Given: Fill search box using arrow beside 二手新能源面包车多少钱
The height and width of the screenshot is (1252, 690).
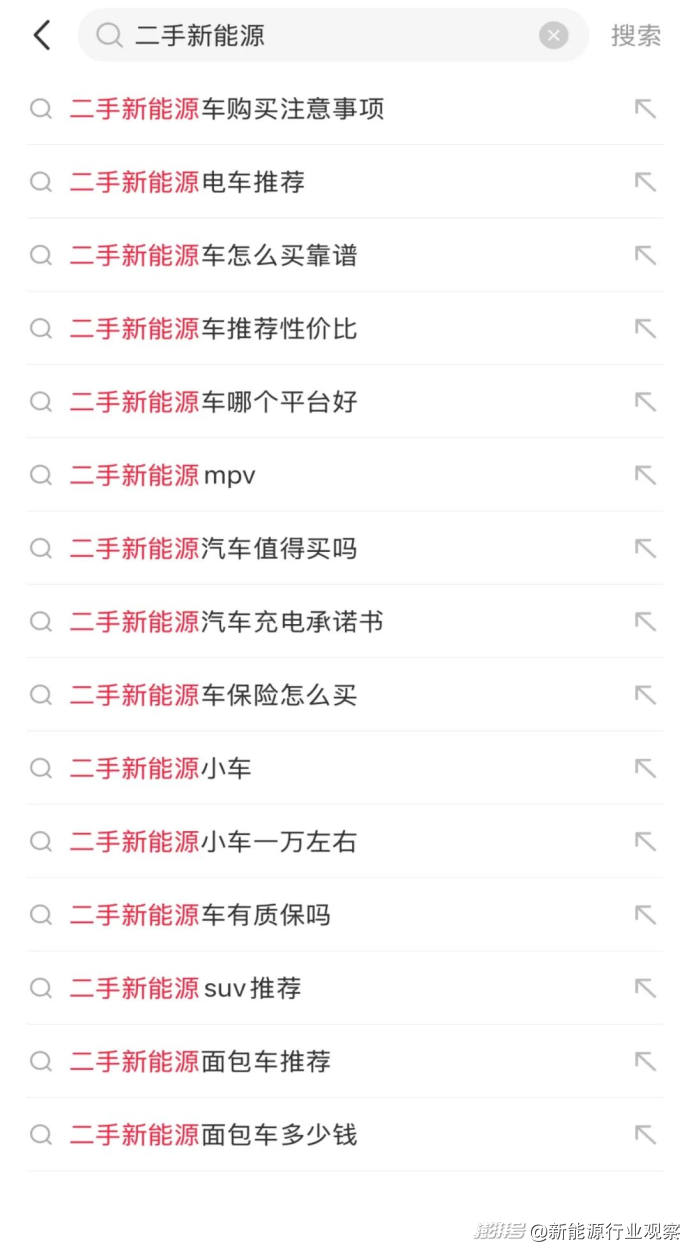Looking at the screenshot, I should click(645, 1135).
